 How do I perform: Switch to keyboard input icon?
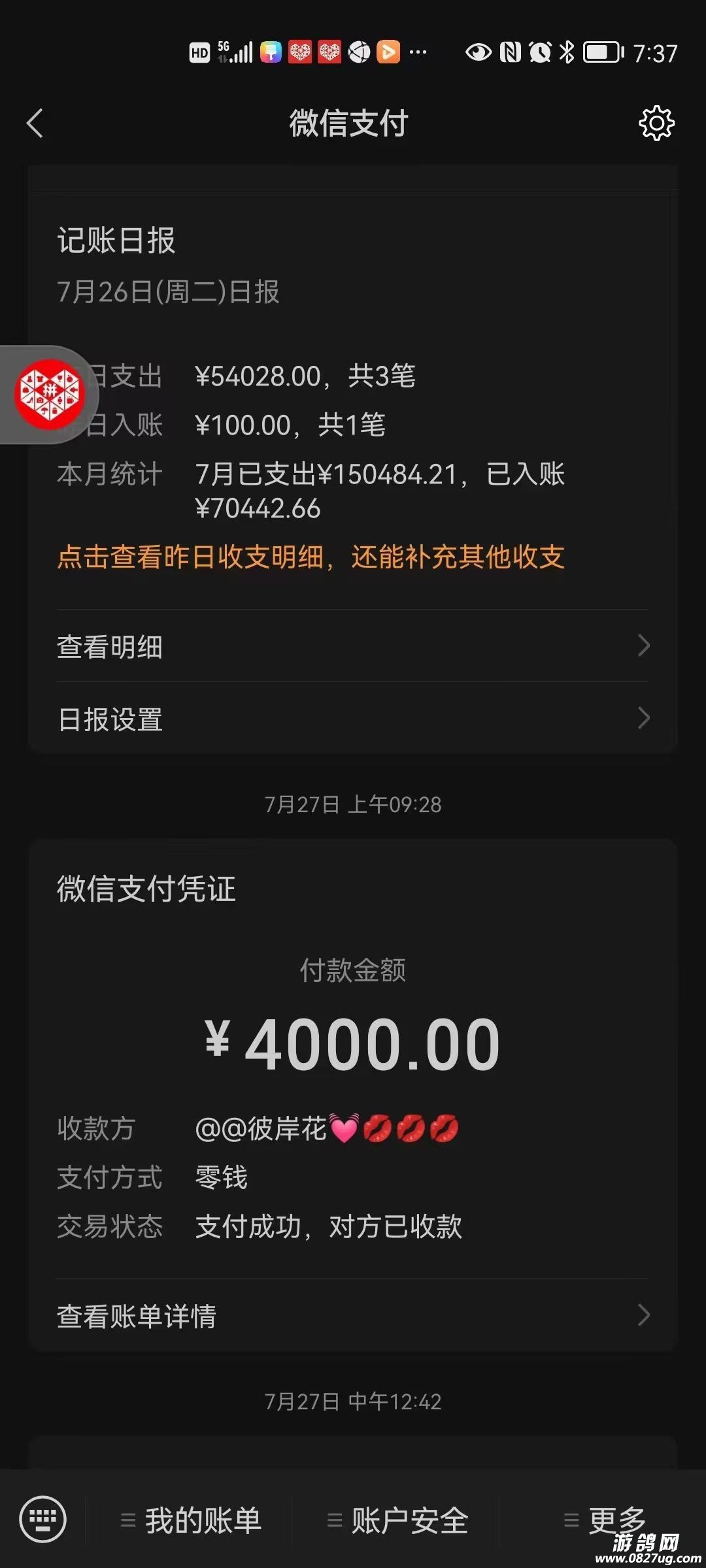43,1518
